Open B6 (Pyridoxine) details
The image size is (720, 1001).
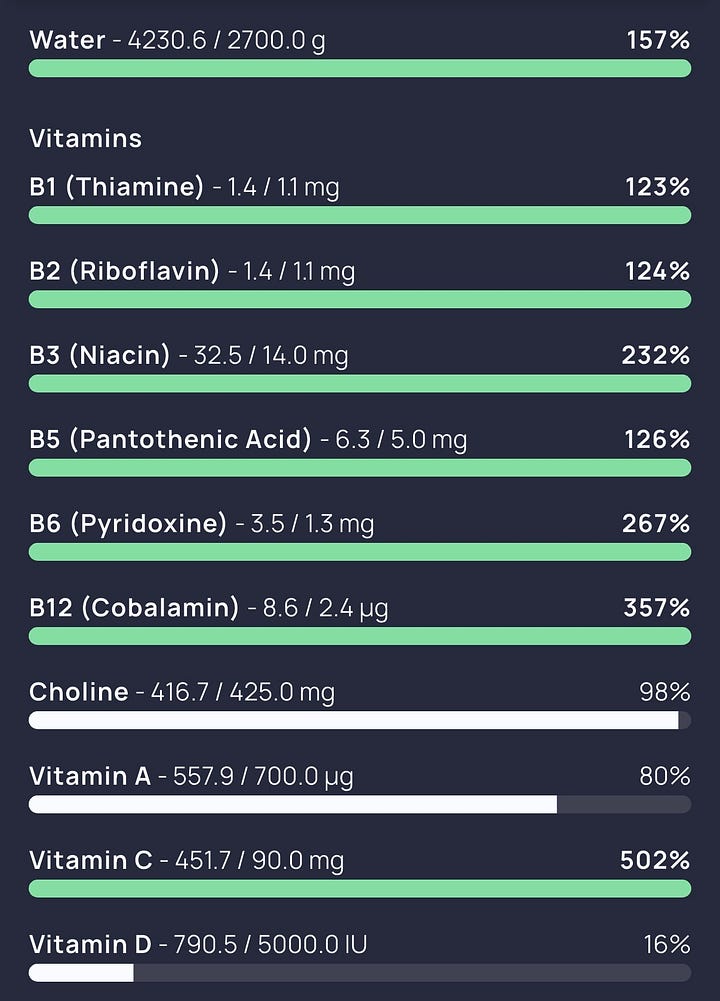(360, 536)
